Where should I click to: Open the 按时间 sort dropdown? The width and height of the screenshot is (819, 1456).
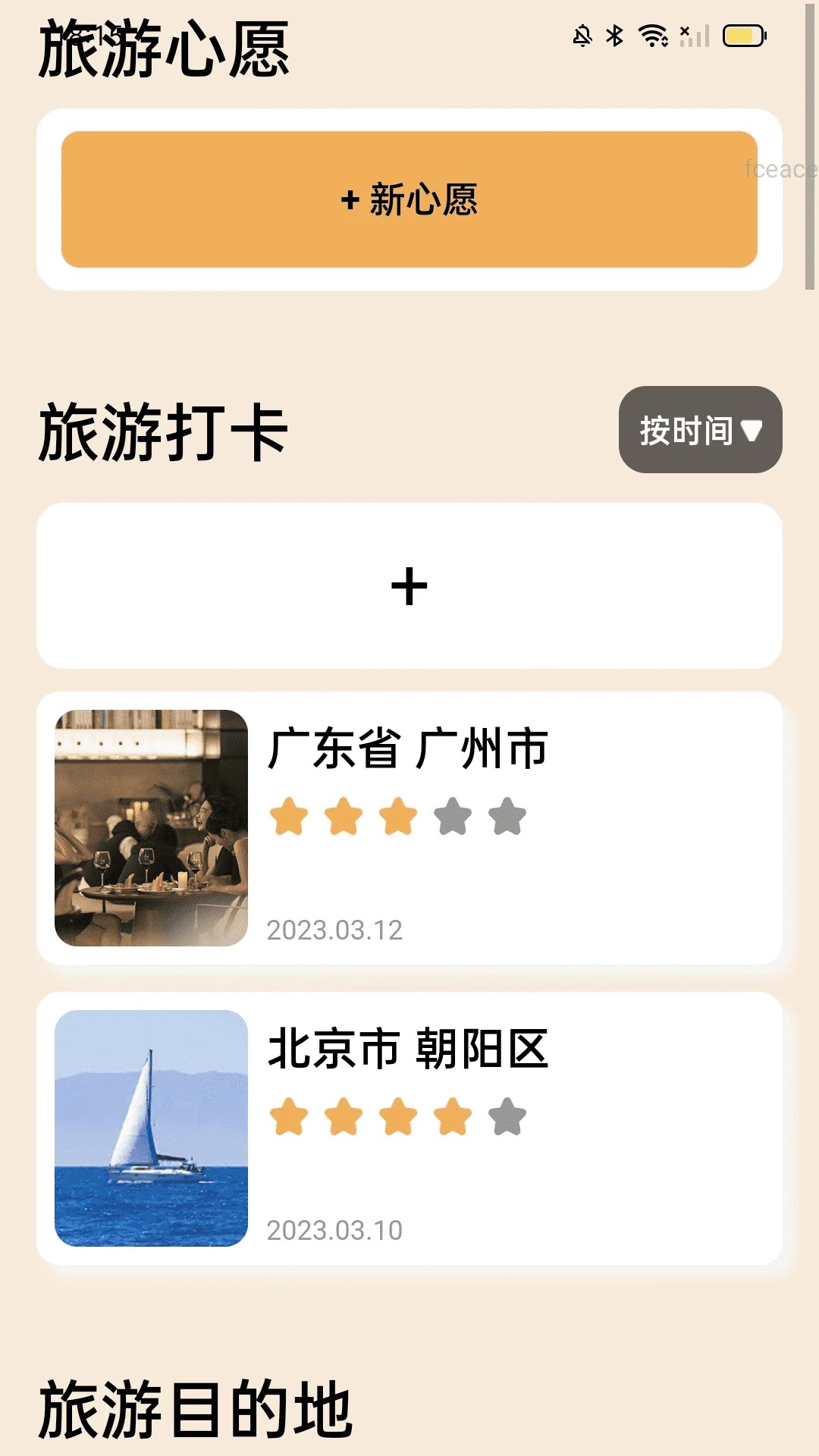(698, 431)
